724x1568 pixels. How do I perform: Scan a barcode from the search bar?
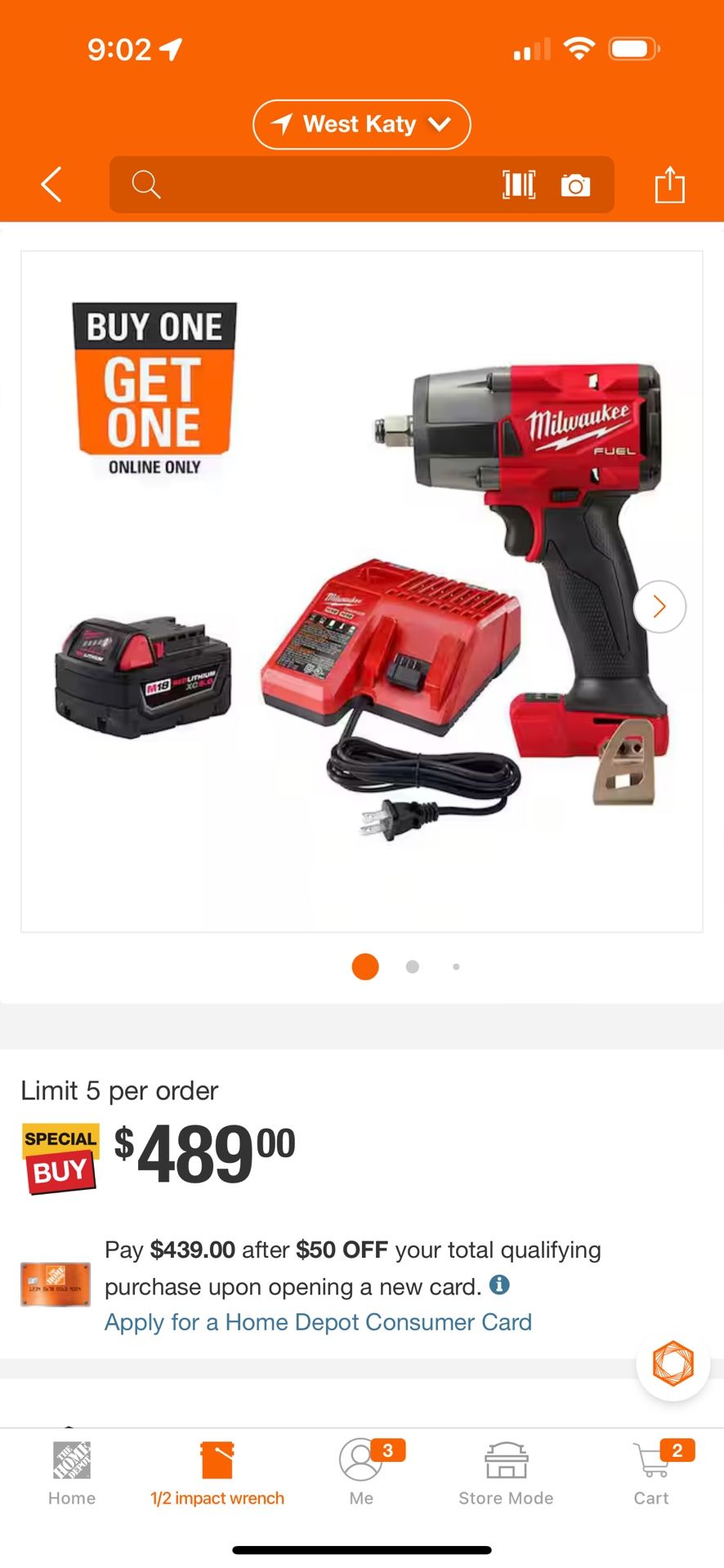[x=519, y=185]
